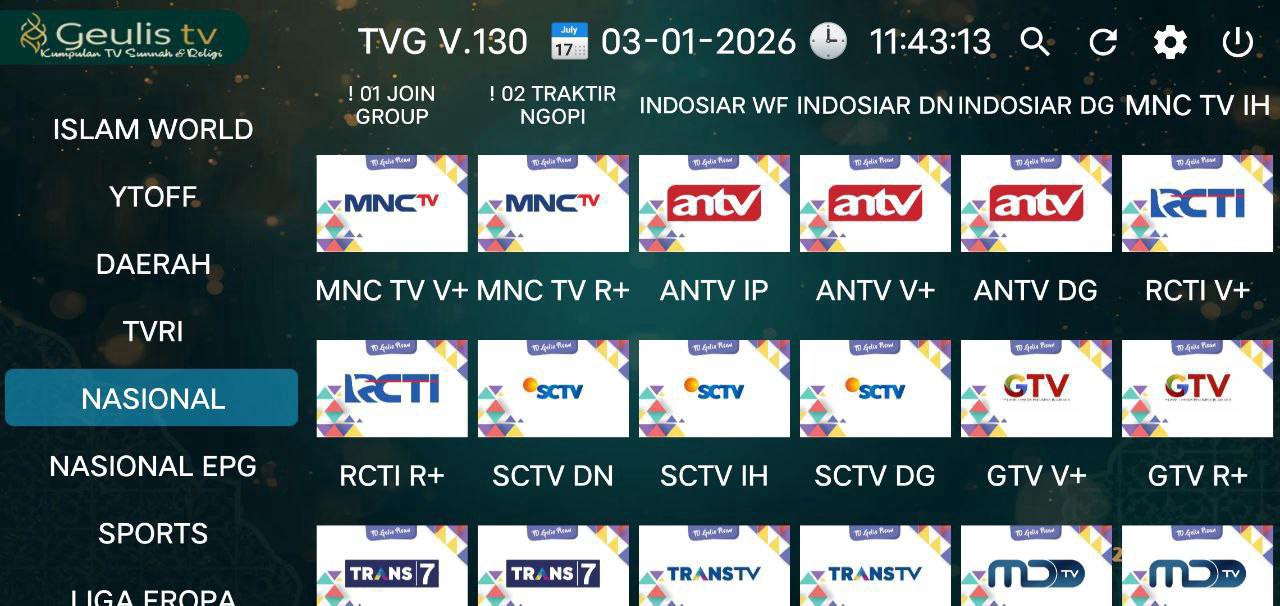
Task: Switch to ISLAM WORLD category
Action: point(152,129)
